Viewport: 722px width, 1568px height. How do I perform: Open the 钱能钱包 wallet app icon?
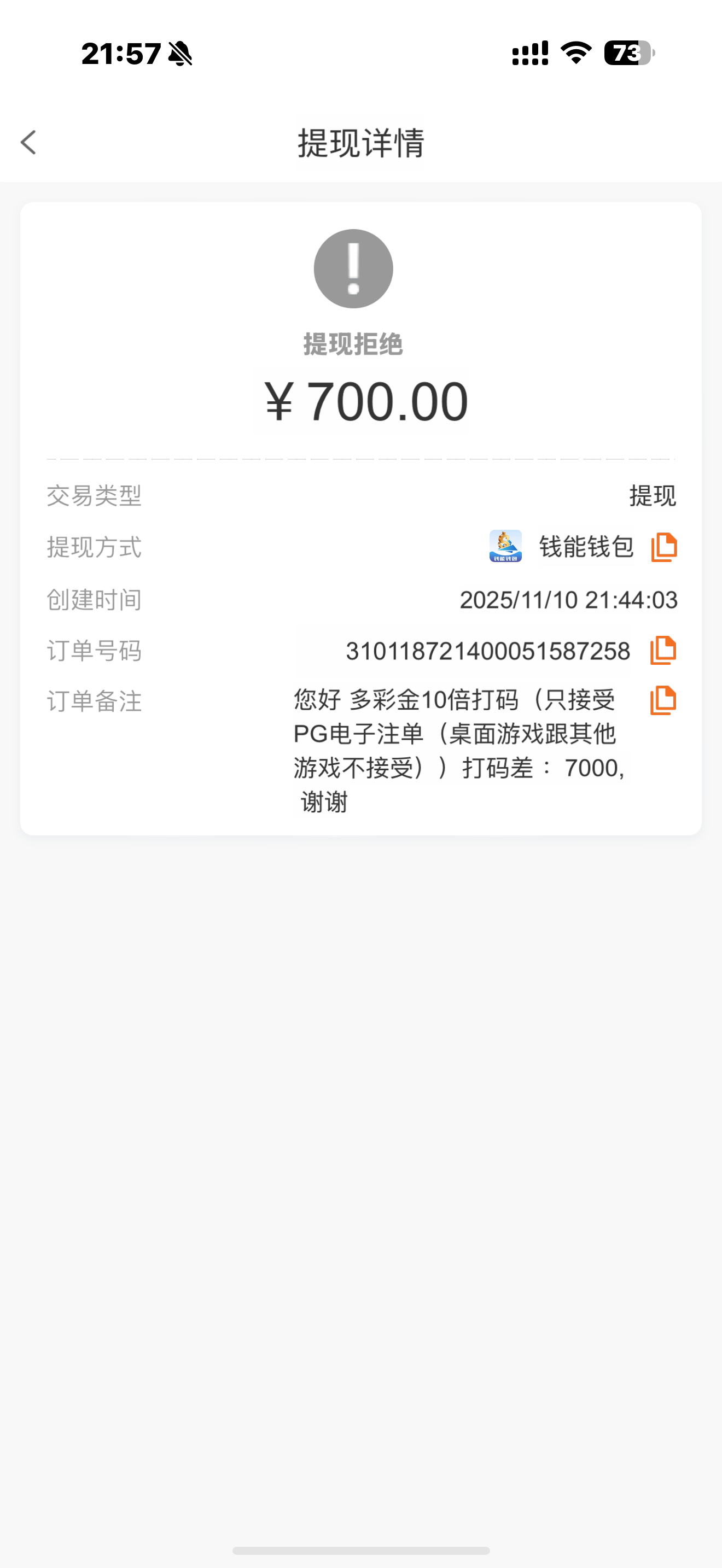click(x=505, y=547)
